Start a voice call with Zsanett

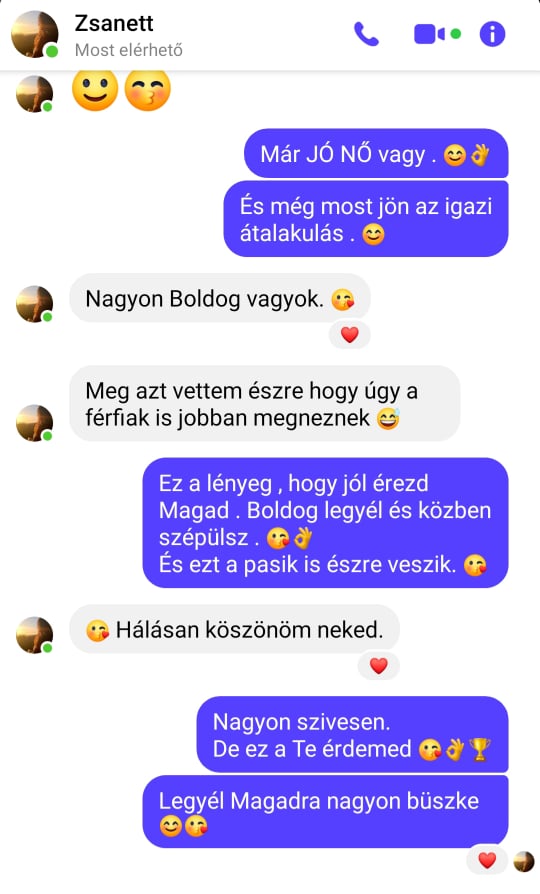point(366,34)
